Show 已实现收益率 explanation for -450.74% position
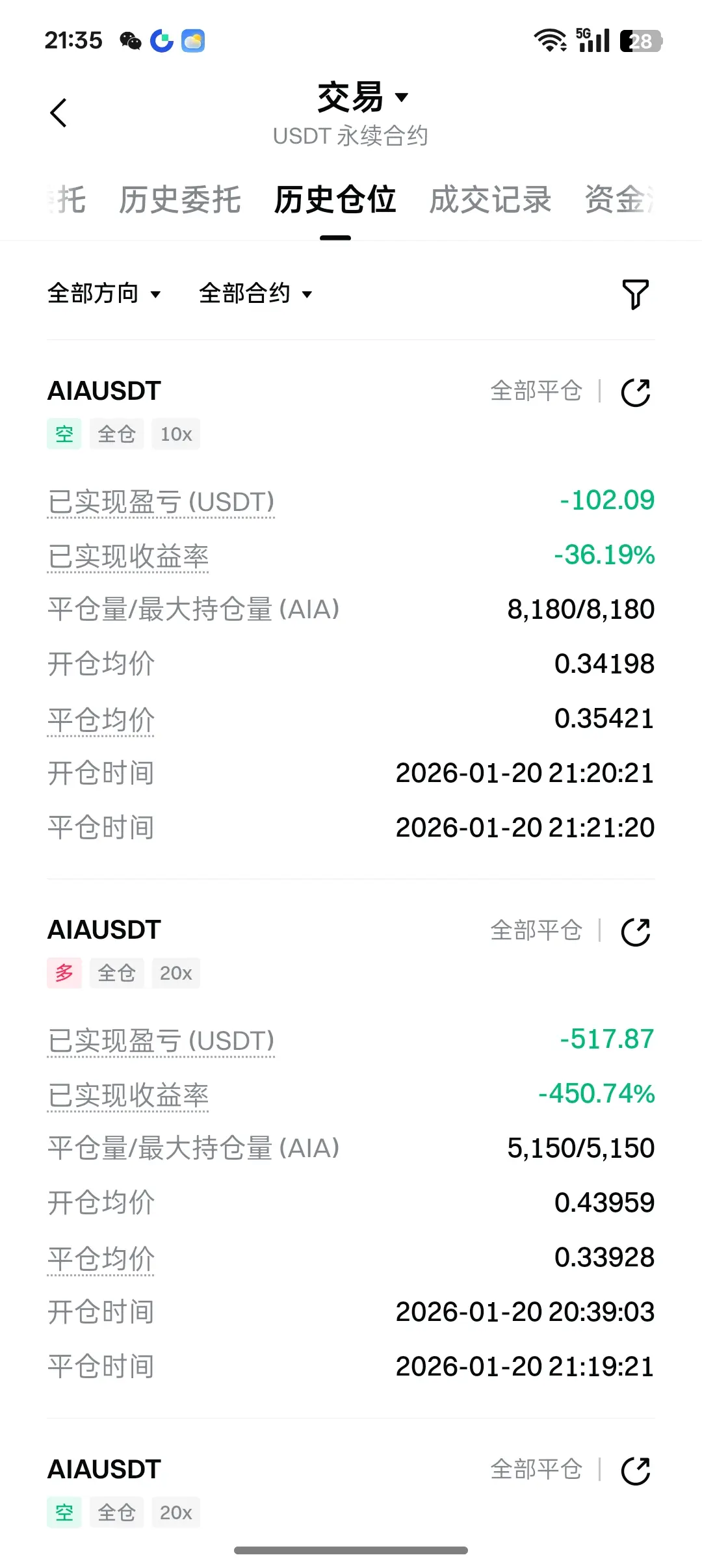The image size is (702, 1568). coord(128,1096)
